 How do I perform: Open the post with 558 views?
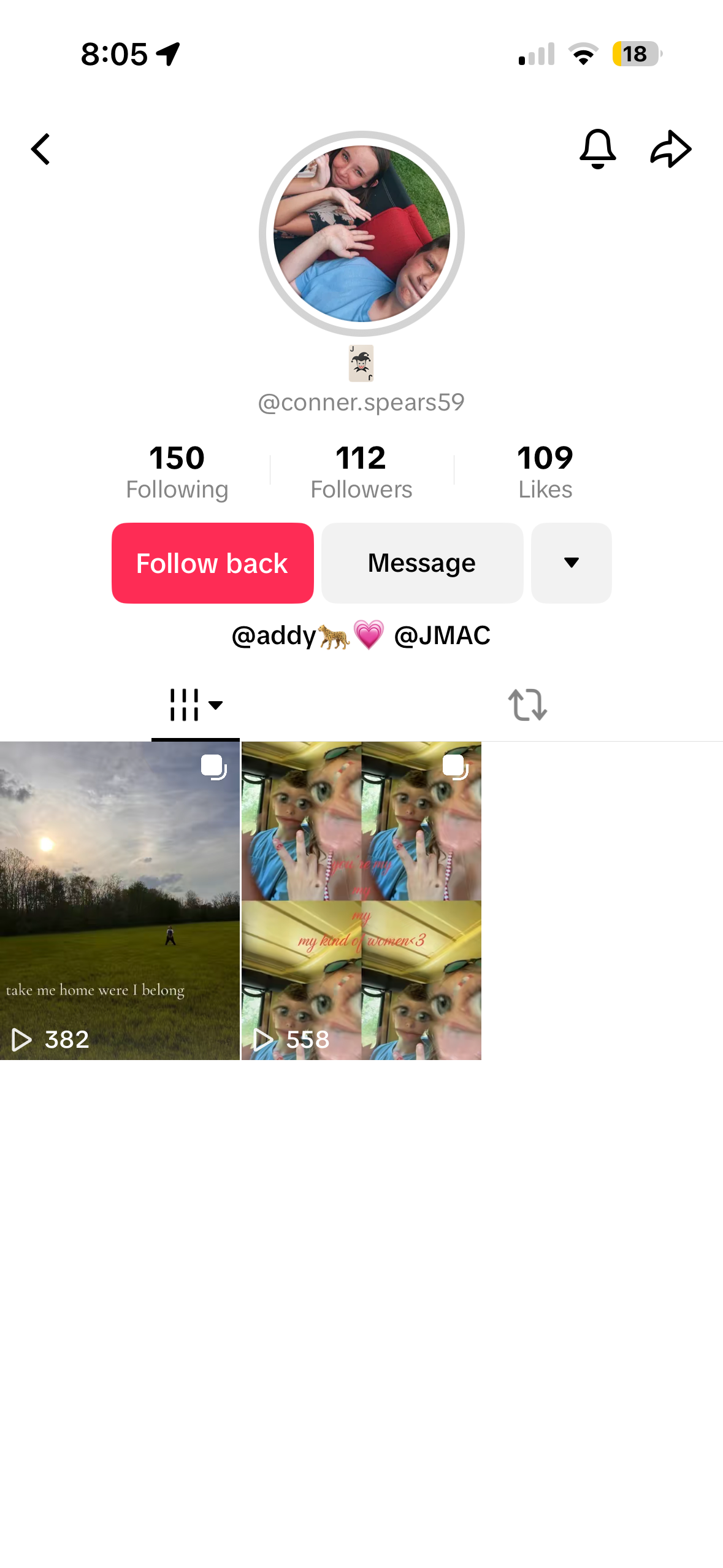[x=361, y=901]
